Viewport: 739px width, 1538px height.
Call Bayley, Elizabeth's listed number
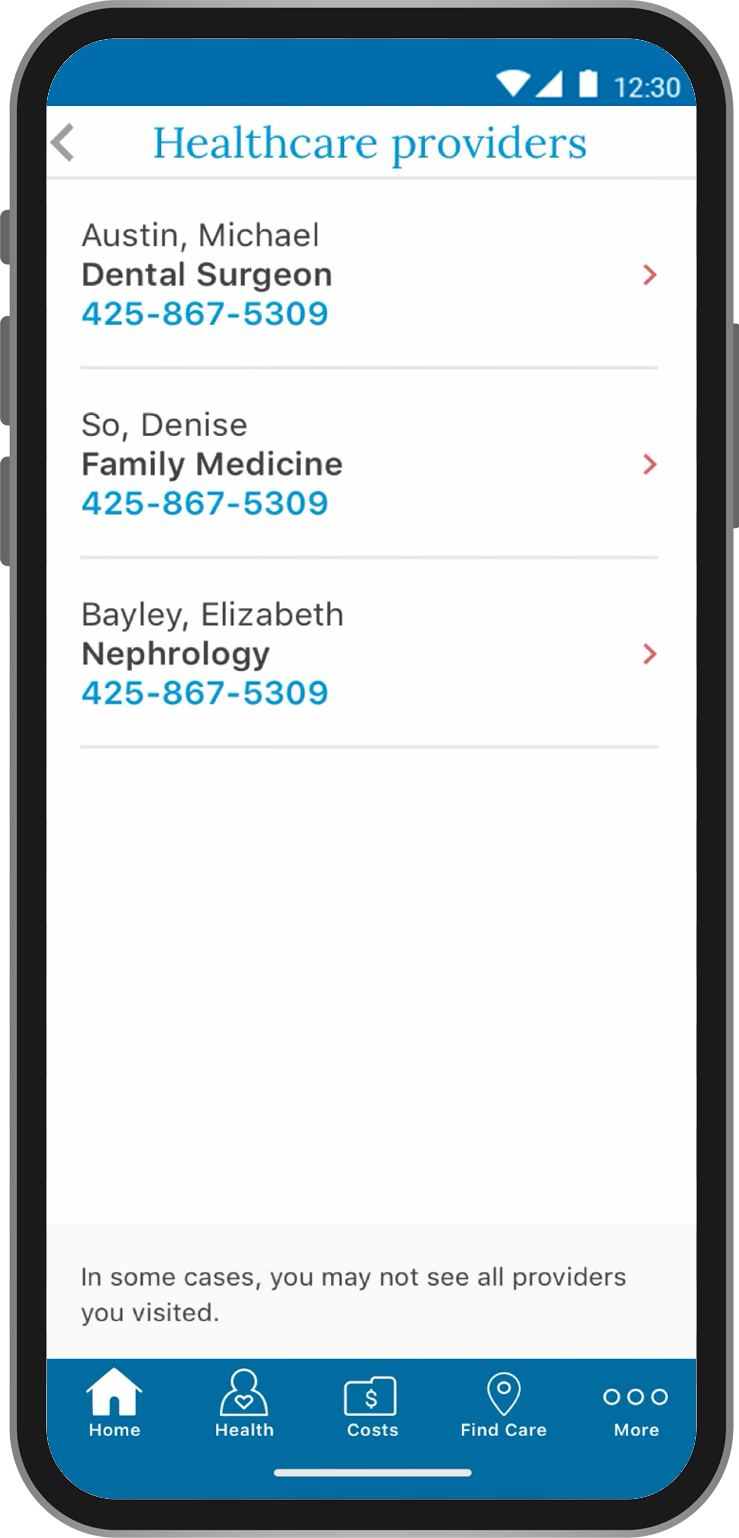(204, 692)
